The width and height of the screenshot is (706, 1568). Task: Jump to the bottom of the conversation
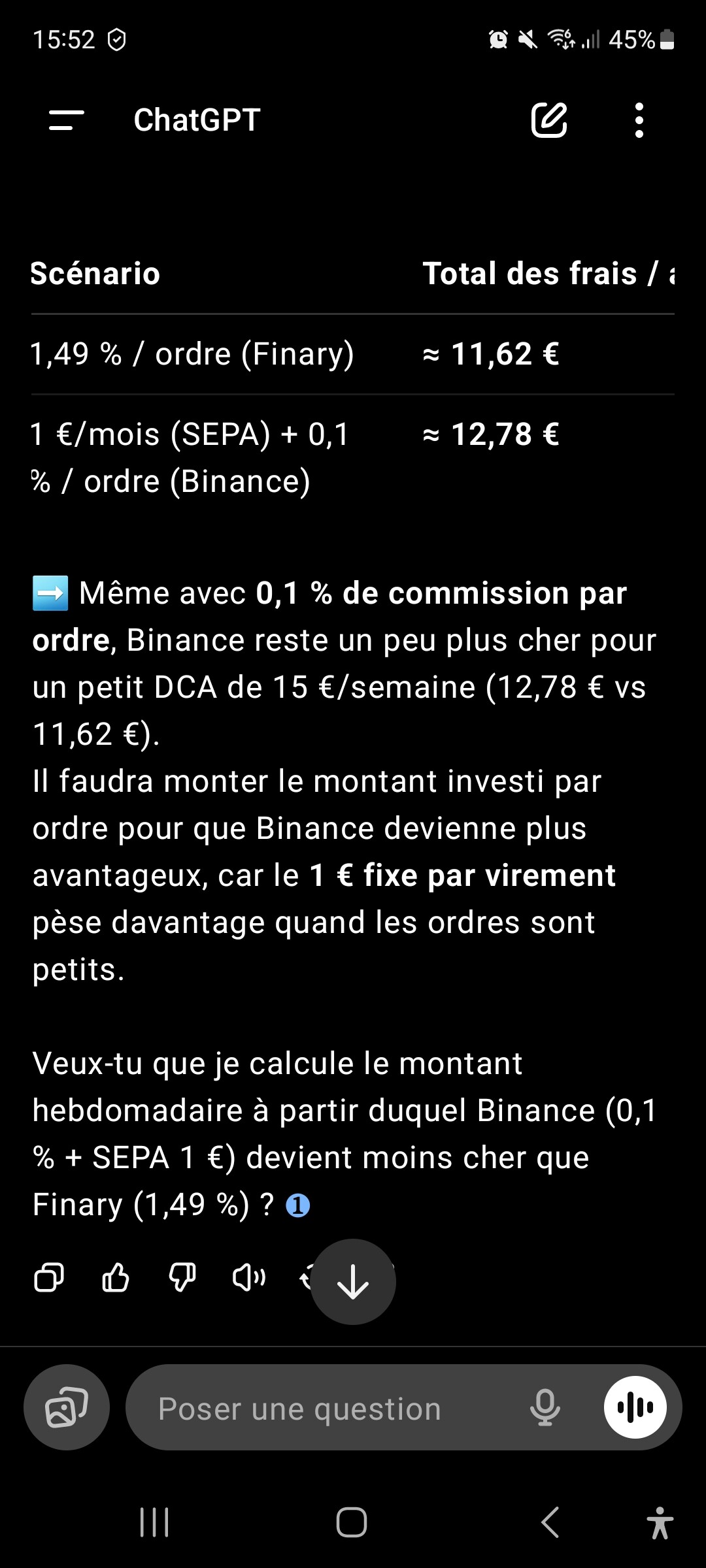click(x=353, y=1282)
